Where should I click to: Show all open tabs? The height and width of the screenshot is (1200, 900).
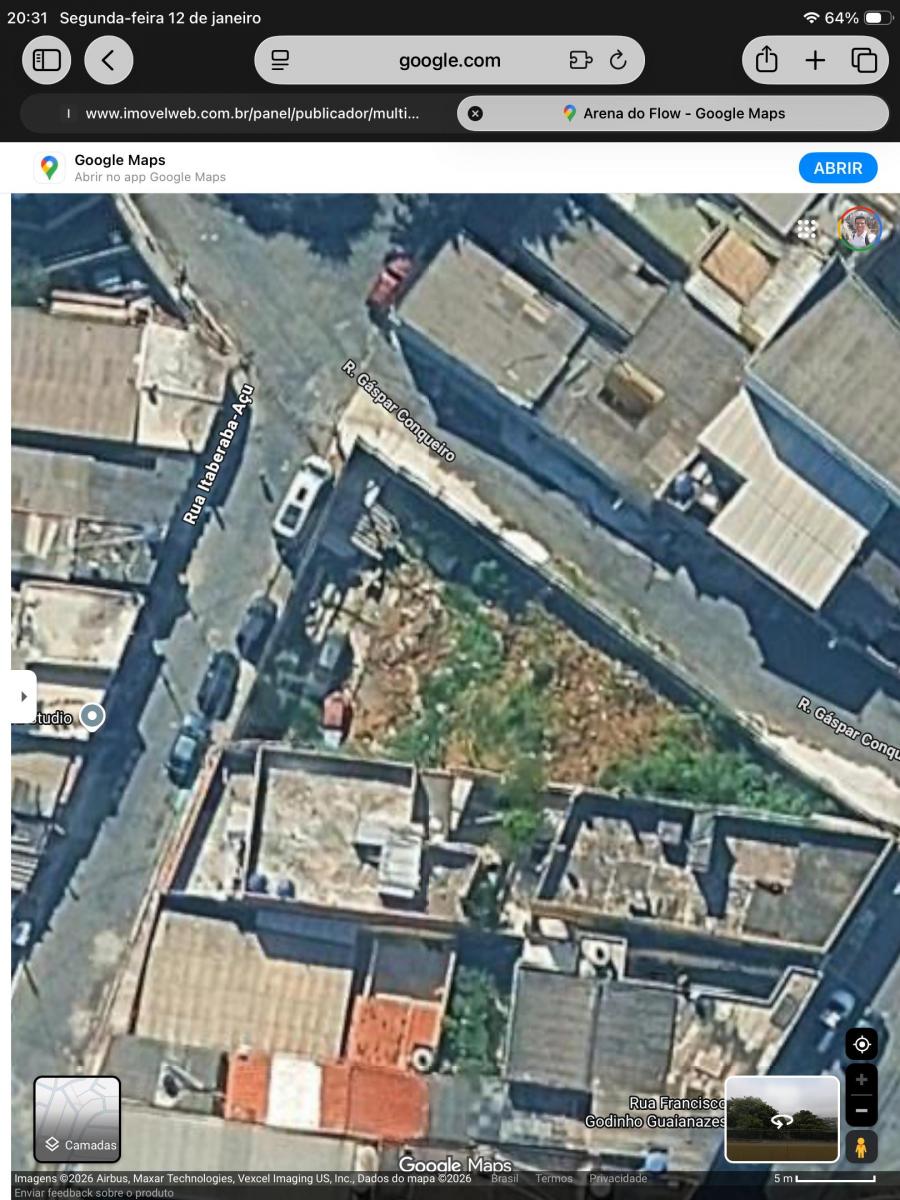864,60
